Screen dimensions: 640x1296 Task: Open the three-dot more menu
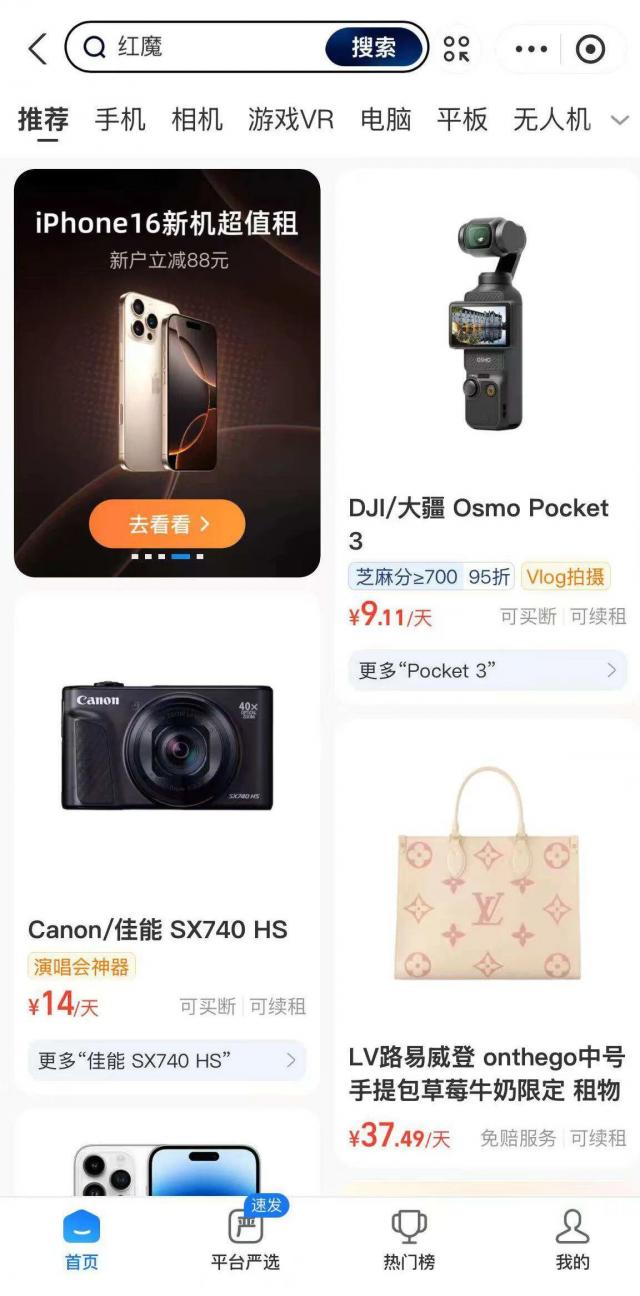tap(531, 49)
